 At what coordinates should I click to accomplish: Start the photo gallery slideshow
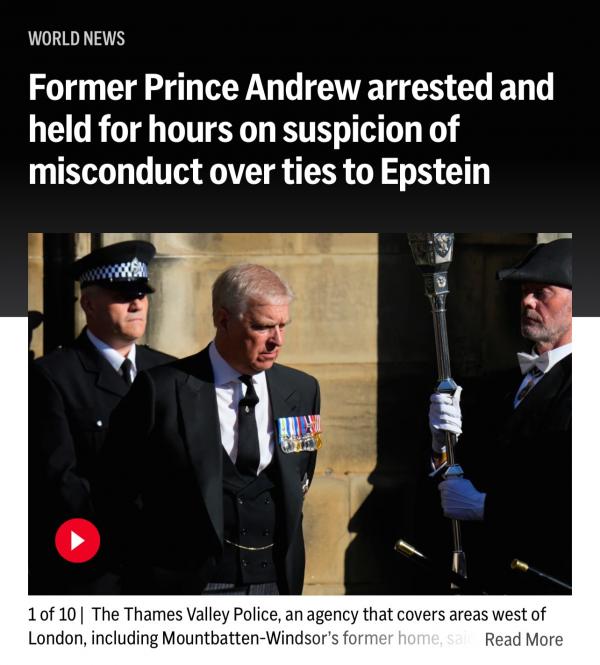77,540
